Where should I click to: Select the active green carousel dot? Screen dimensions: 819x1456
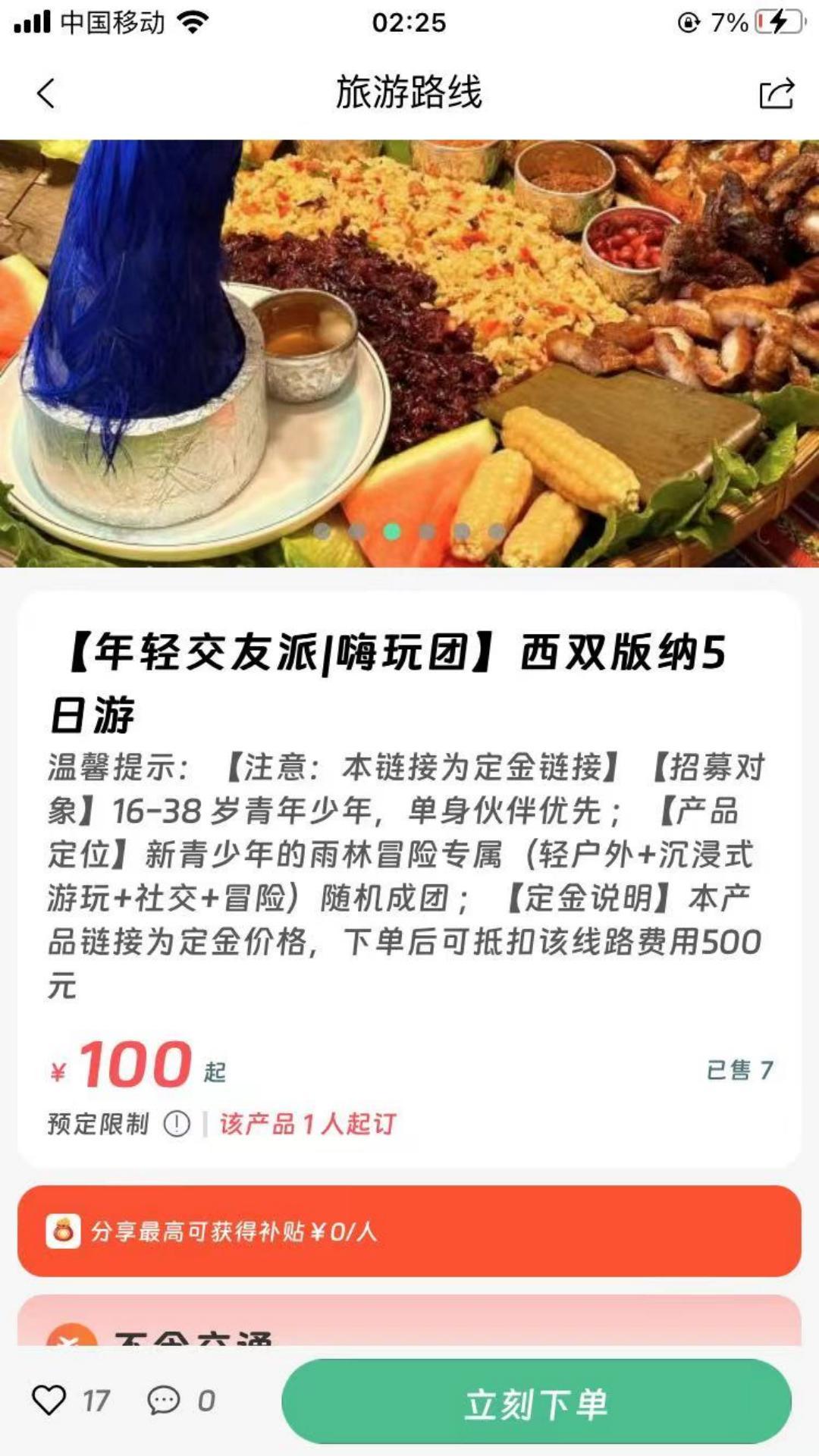(391, 533)
